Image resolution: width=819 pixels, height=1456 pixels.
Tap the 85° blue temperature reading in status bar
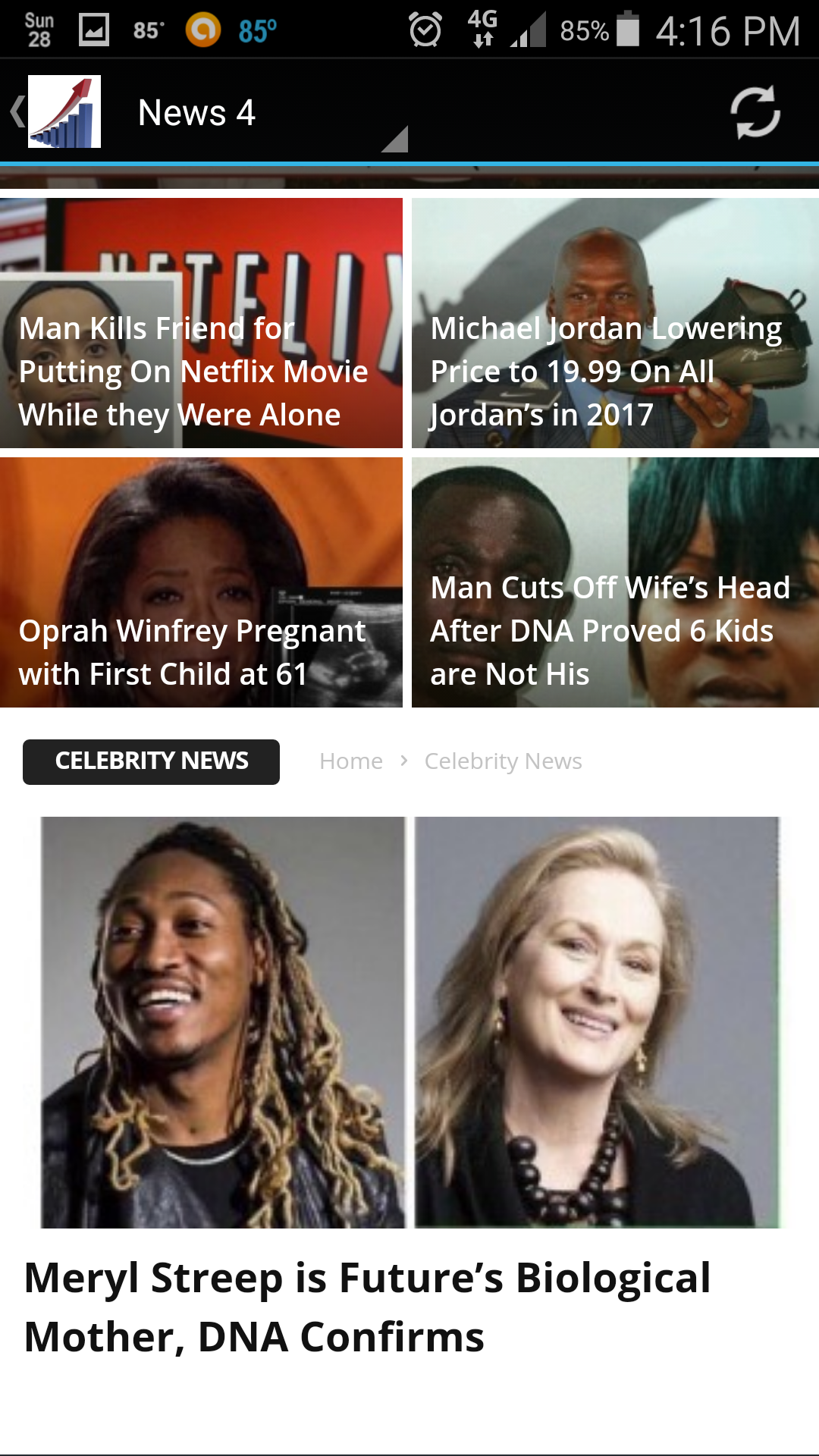point(258,30)
